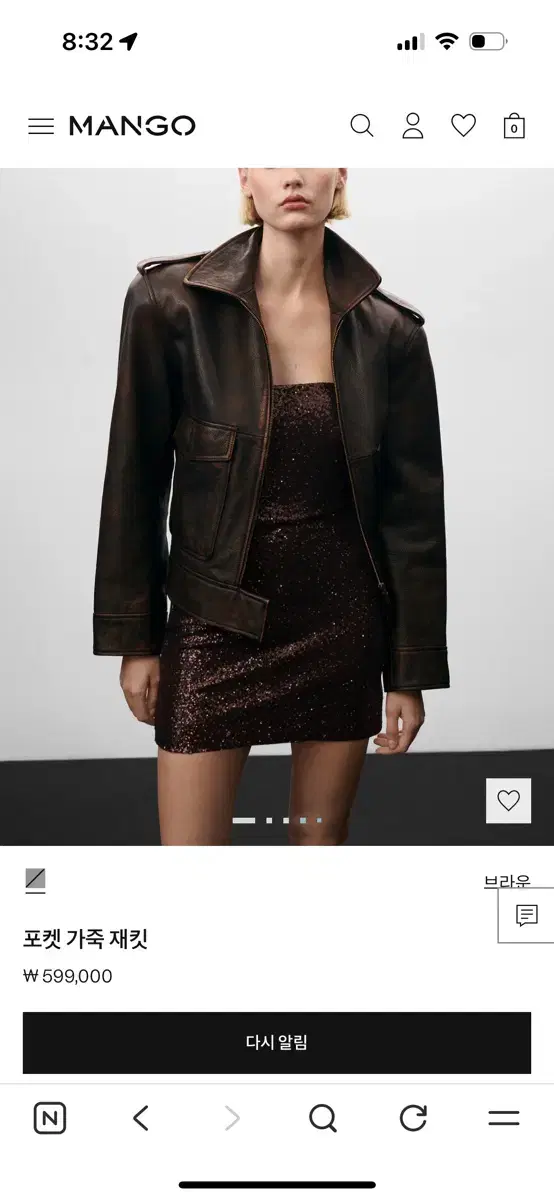Open the chat support widget
This screenshot has height=1200, width=554.
point(526,915)
